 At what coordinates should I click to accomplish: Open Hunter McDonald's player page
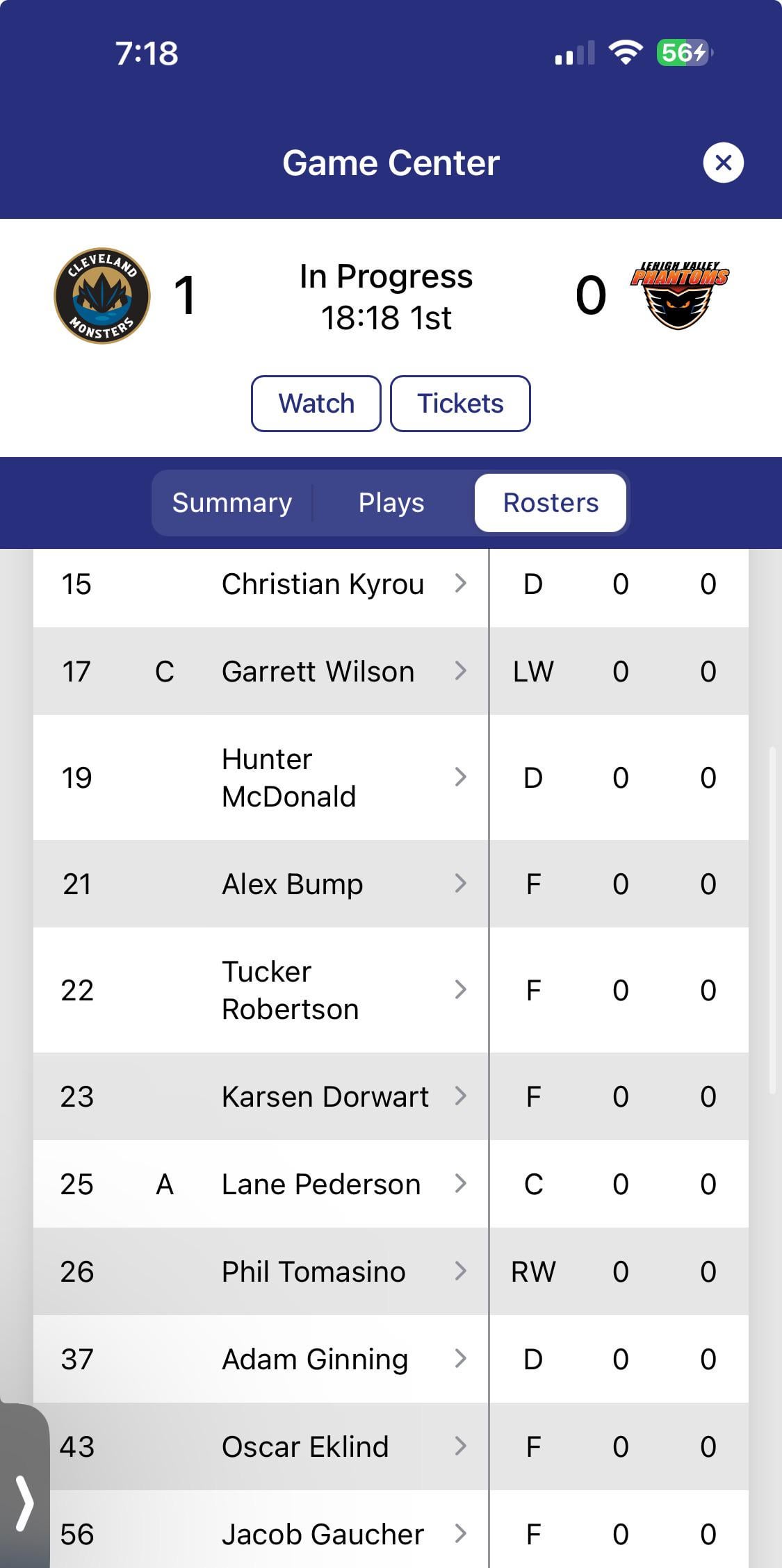click(x=289, y=777)
